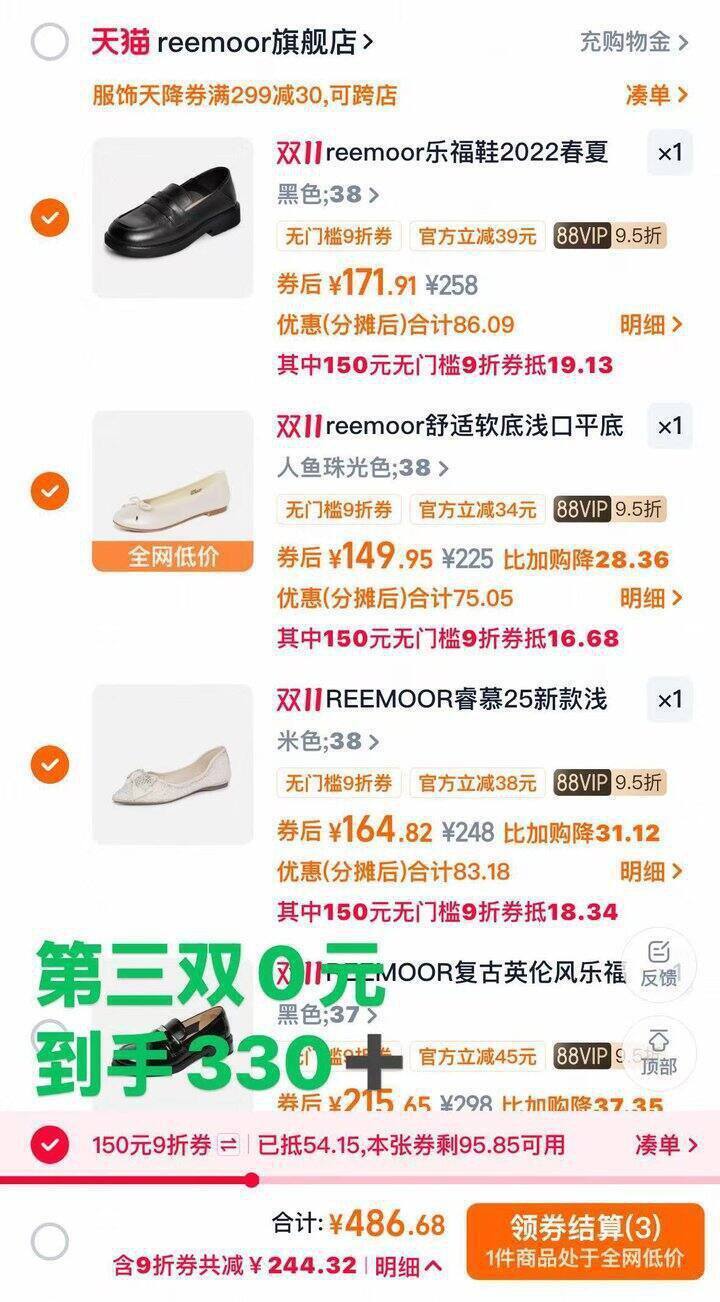Select all items from reemoor旗舰店
The height and width of the screenshot is (1302, 720).
pyautogui.click(x=50, y=43)
